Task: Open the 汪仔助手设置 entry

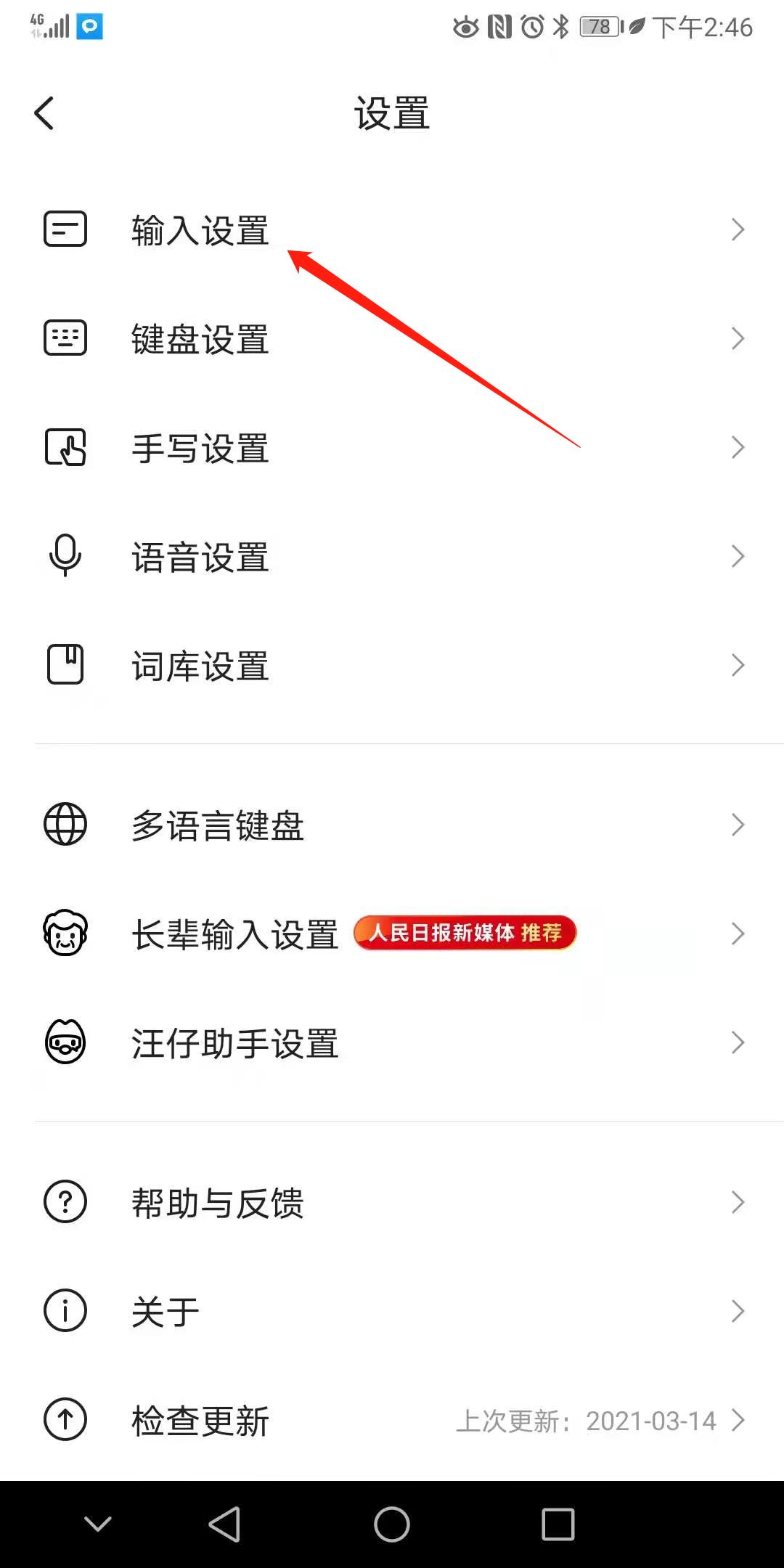Action: point(234,1043)
